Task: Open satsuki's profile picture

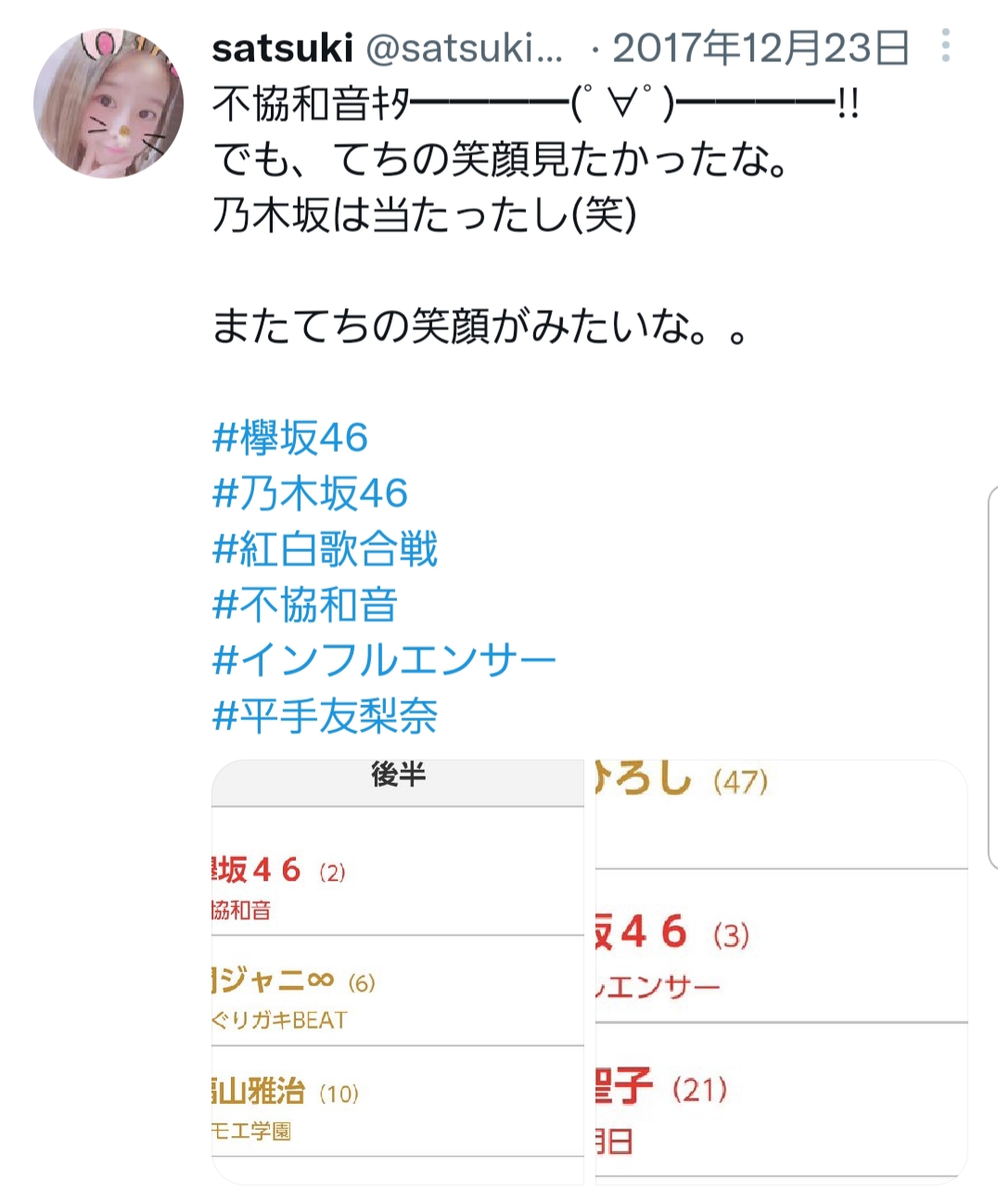Action: (x=109, y=103)
